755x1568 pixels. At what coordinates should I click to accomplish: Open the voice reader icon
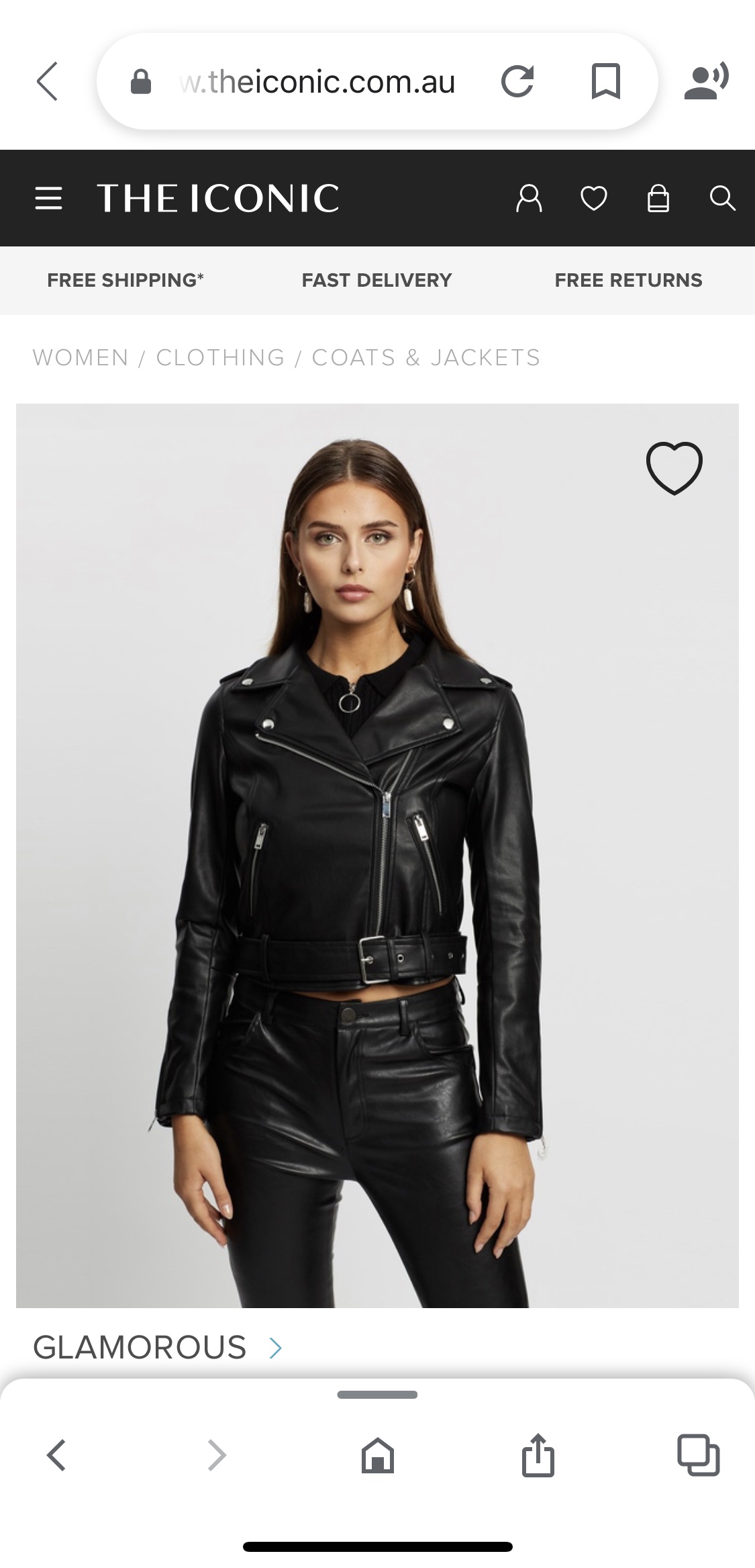click(706, 81)
